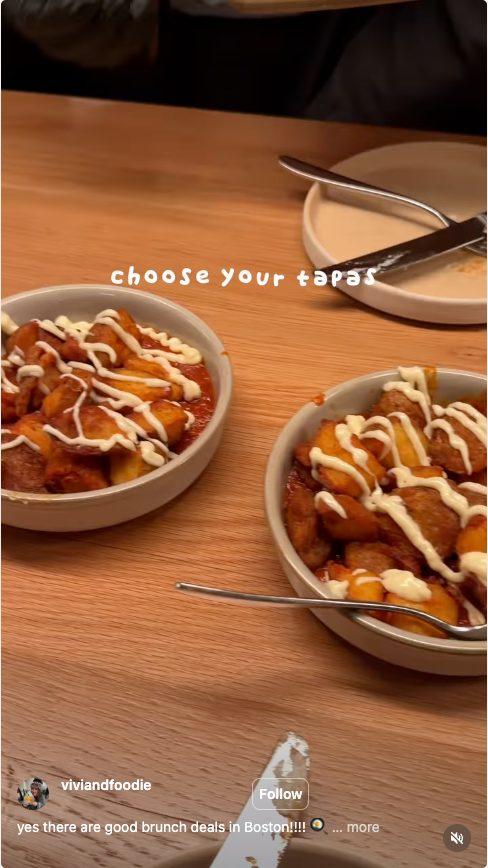
Task: Expand the caption with more
Action: [363, 827]
